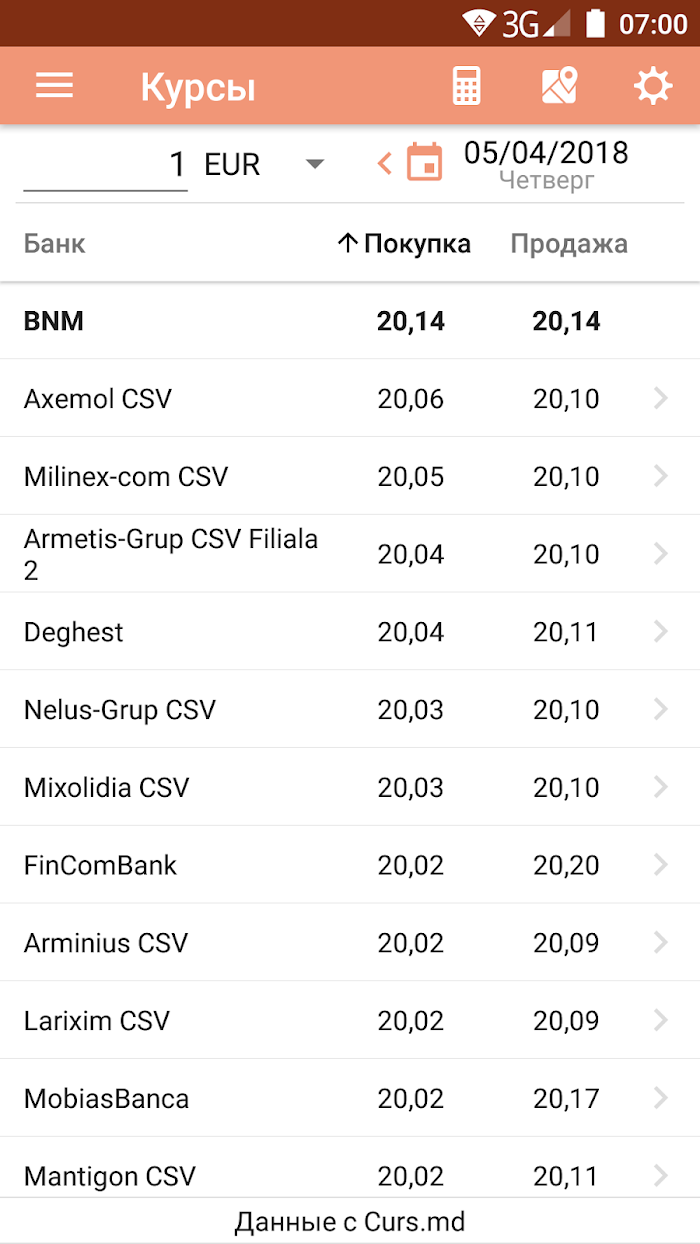This screenshot has height=1244, width=700.
Task: Open the calendar date picker
Action: click(425, 163)
